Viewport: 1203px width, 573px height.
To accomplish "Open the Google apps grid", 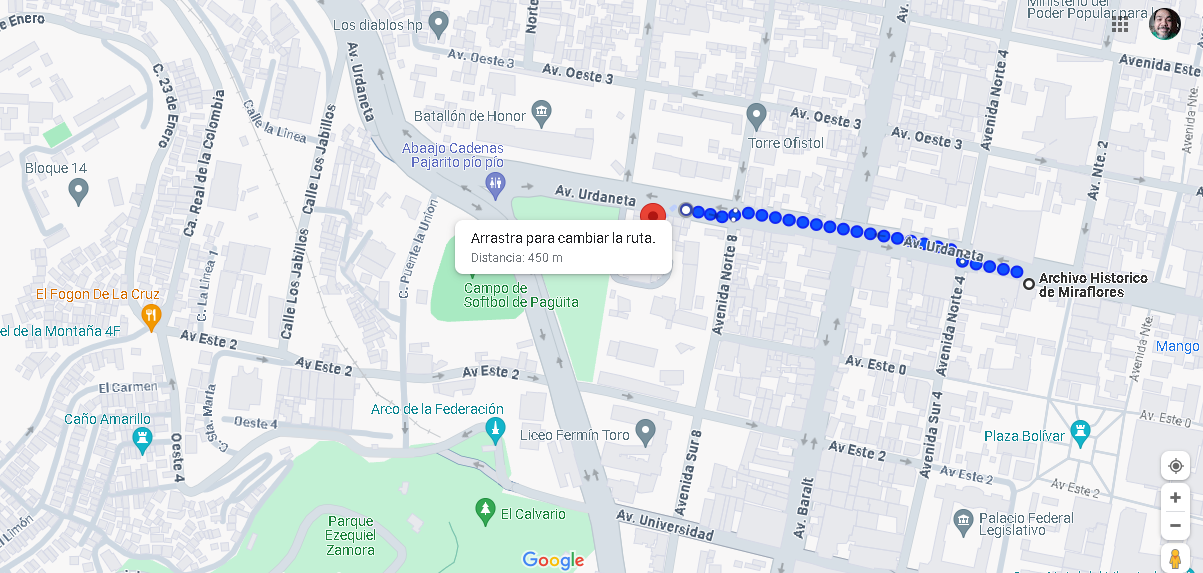I will click(x=1120, y=24).
